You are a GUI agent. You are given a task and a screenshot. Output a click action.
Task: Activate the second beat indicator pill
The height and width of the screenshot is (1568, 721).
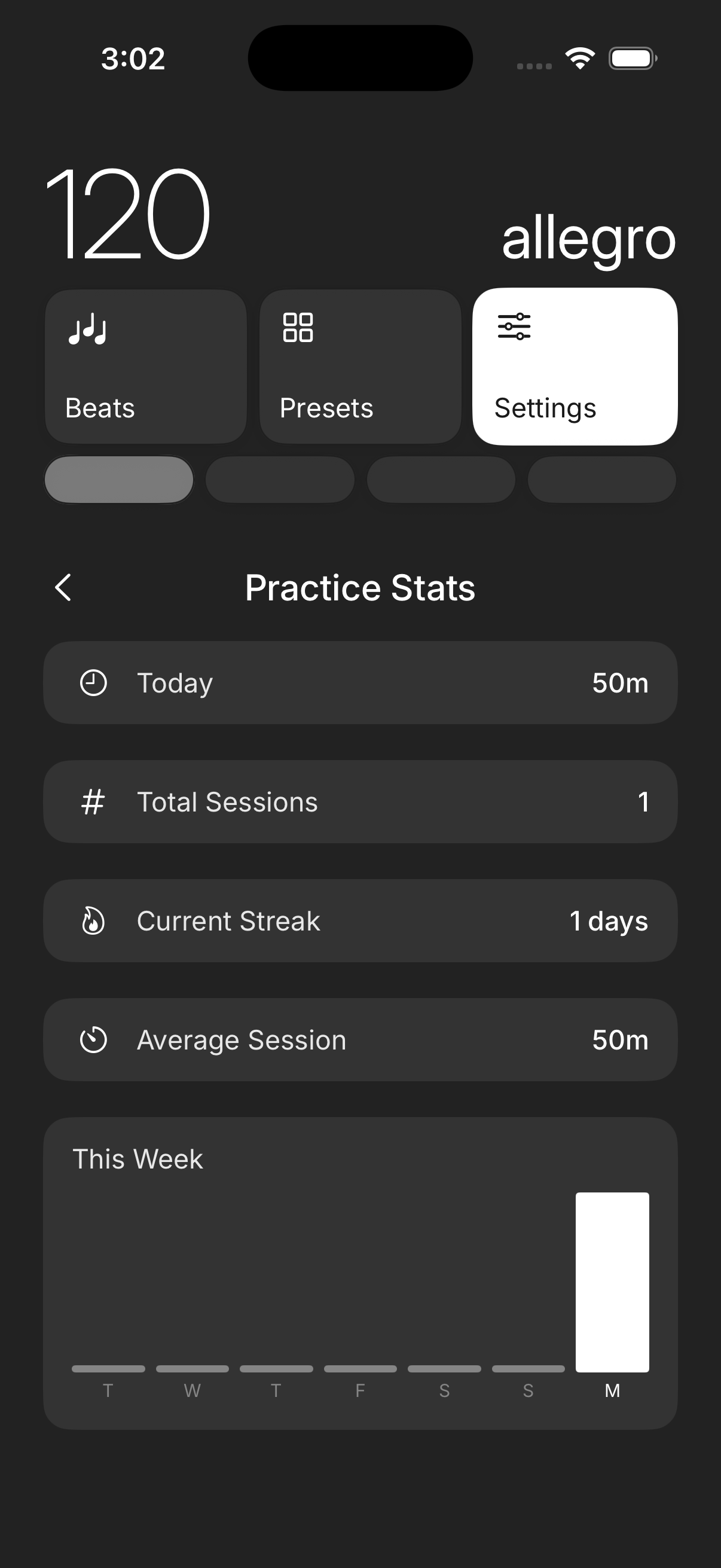tap(280, 480)
